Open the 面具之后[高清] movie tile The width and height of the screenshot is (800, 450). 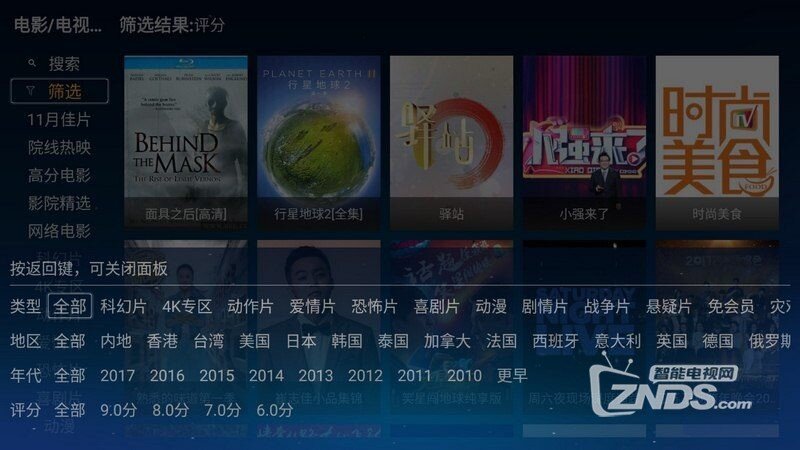tap(185, 140)
